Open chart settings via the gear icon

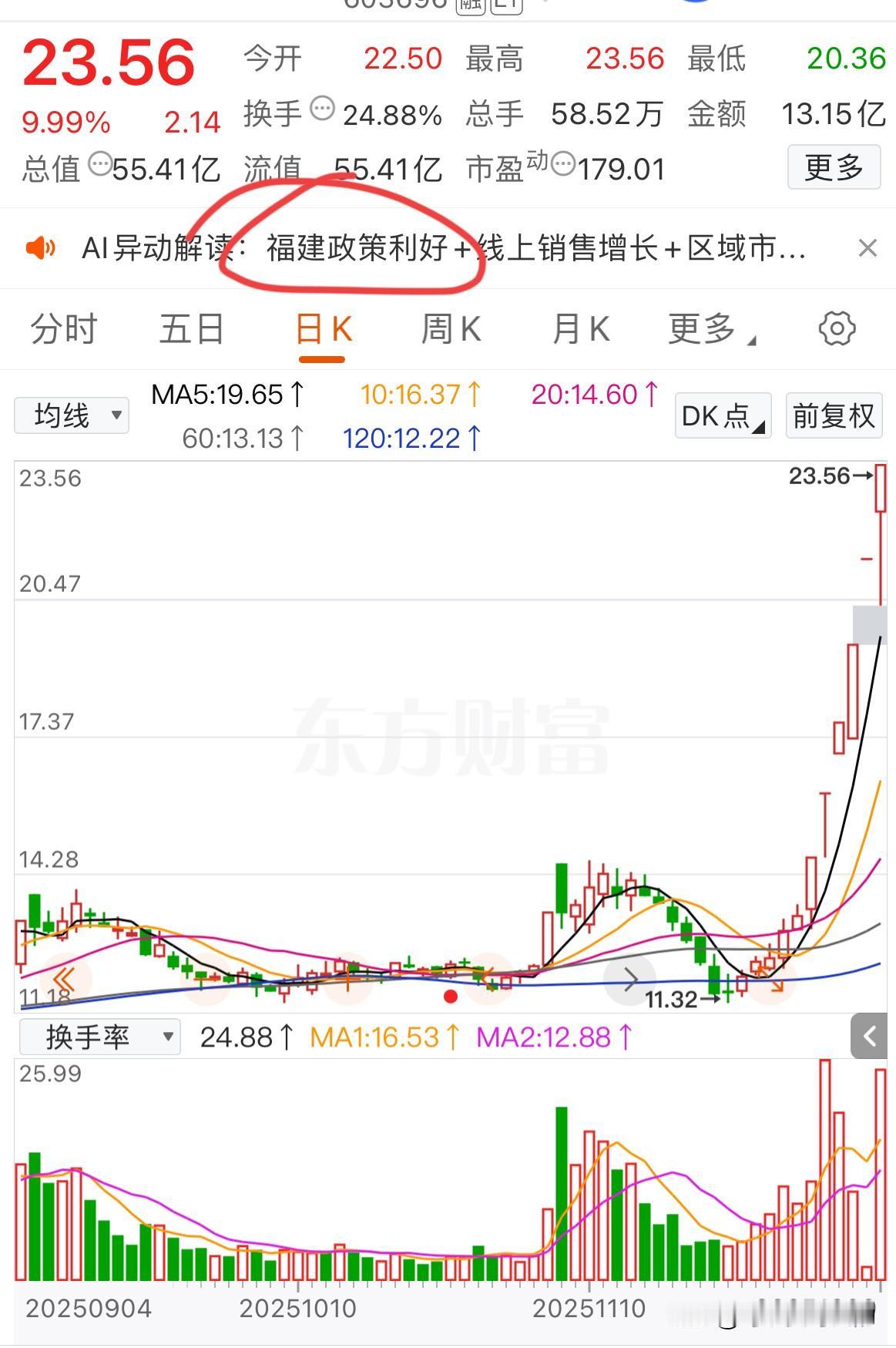(x=835, y=329)
